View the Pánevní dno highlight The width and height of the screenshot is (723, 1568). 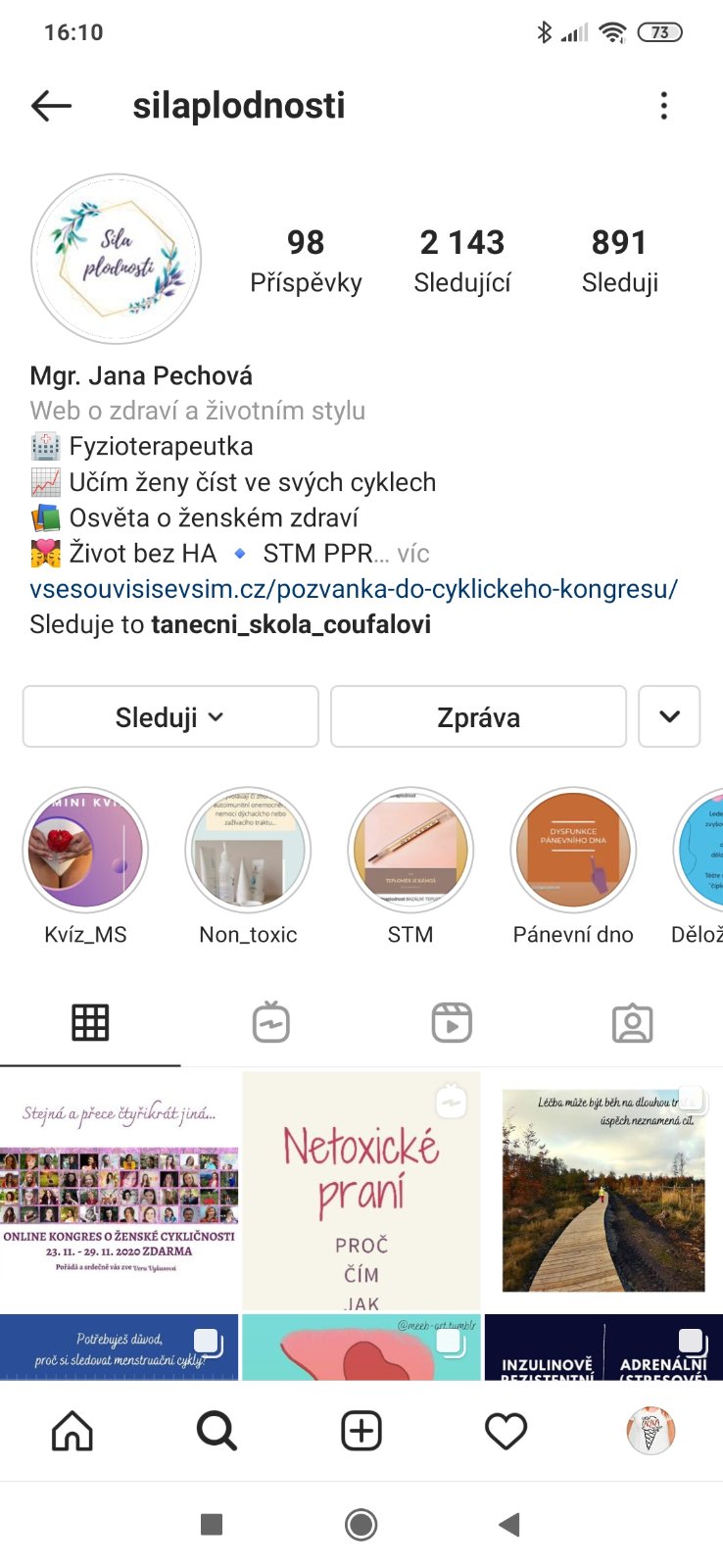pos(573,851)
